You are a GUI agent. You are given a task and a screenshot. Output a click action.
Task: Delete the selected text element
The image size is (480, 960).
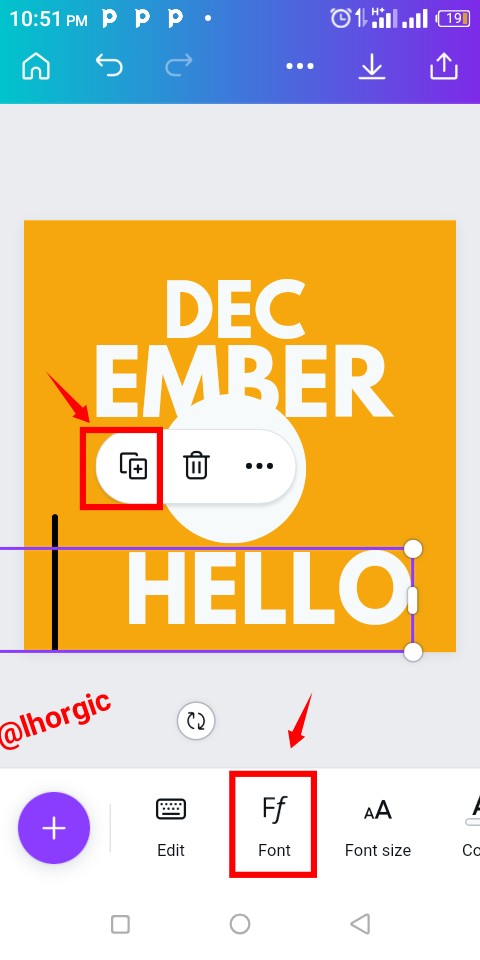point(197,466)
